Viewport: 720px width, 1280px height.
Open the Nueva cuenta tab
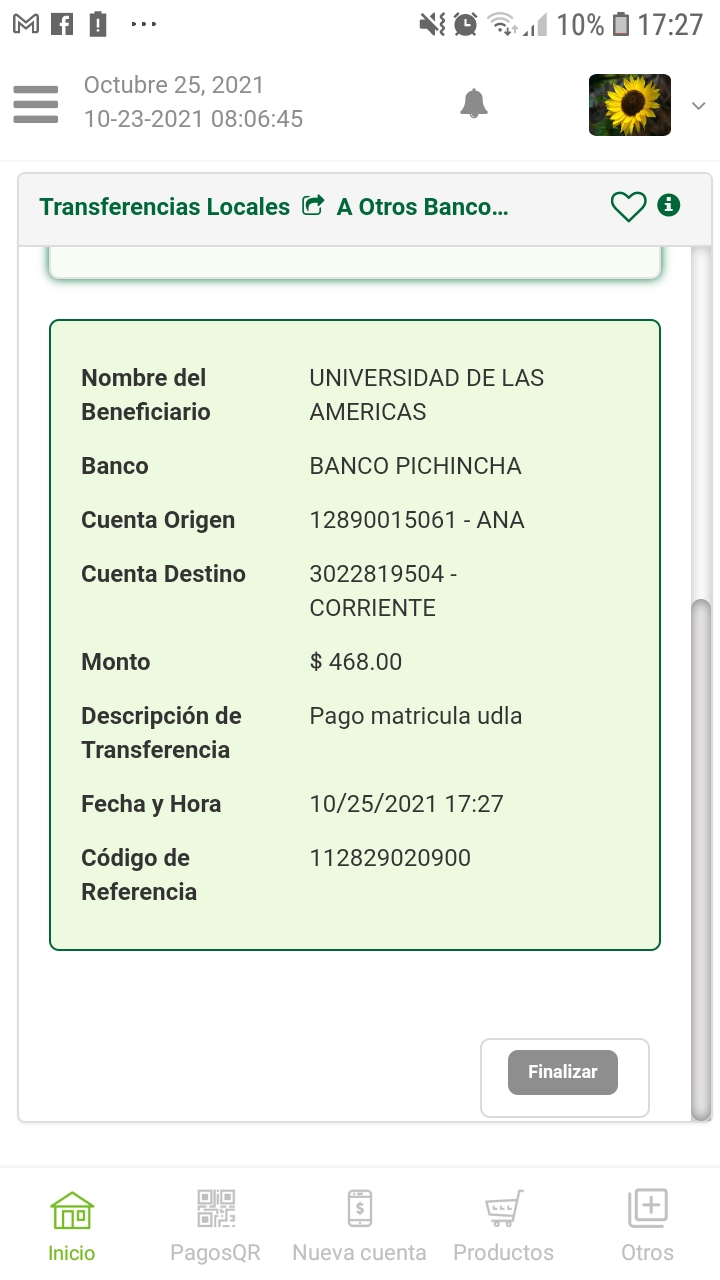[x=359, y=1225]
